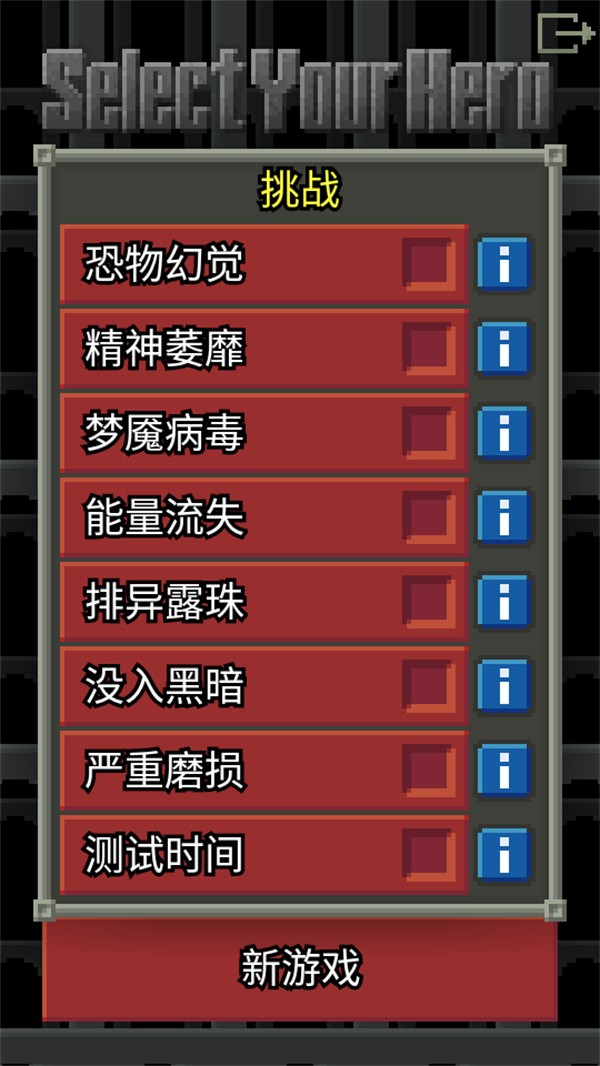Show the 测试时间 info
The height and width of the screenshot is (1066, 600).
click(503, 854)
